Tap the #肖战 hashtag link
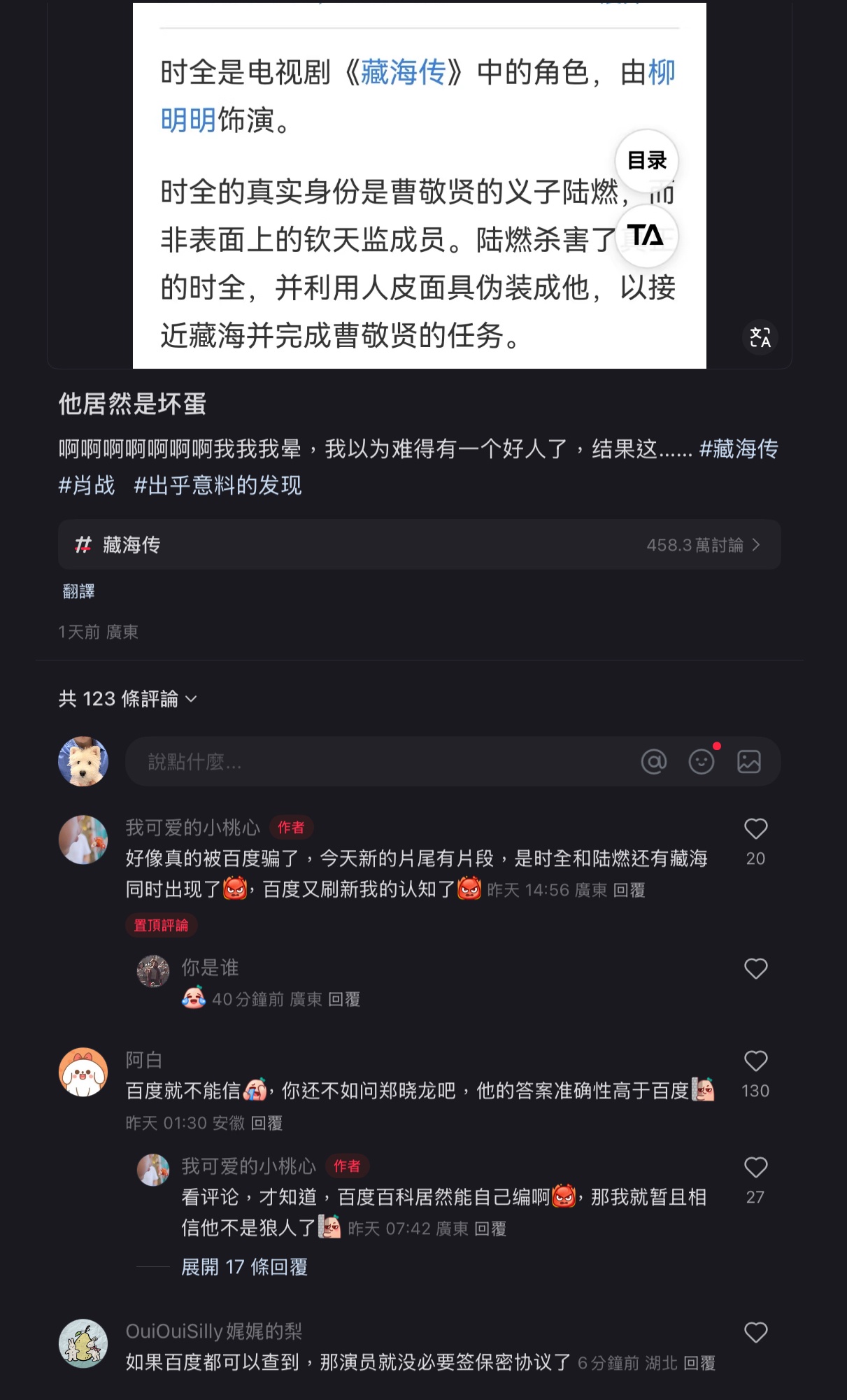847x1400 pixels. coord(87,485)
